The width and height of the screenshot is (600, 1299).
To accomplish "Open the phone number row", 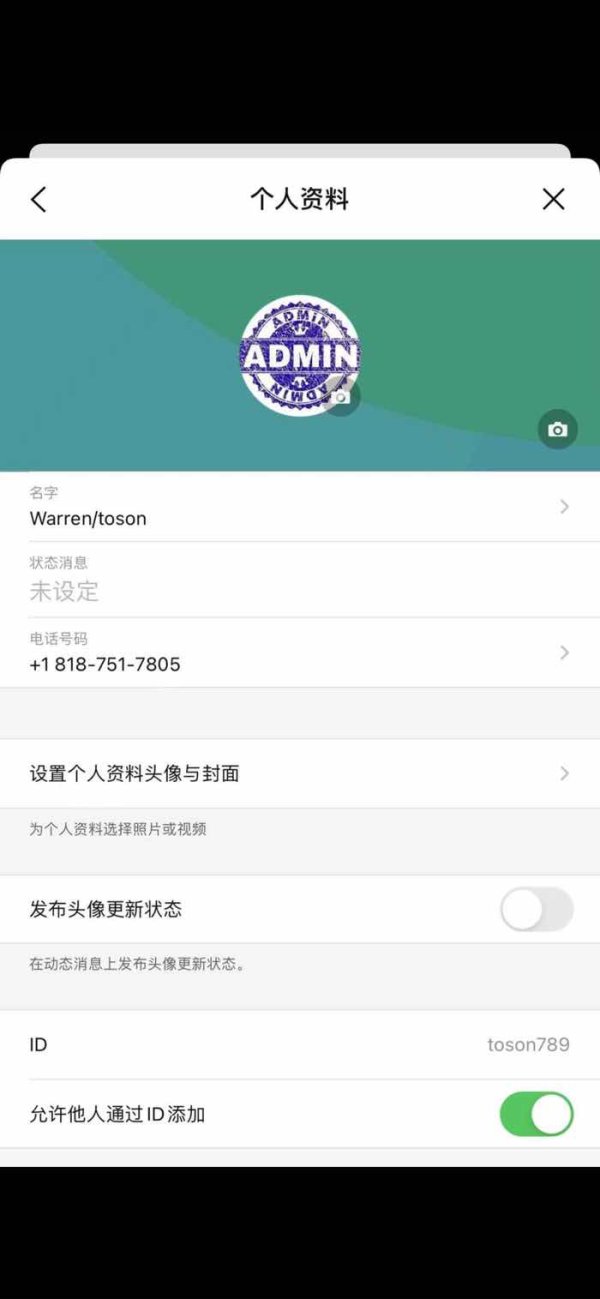I will [300, 653].
